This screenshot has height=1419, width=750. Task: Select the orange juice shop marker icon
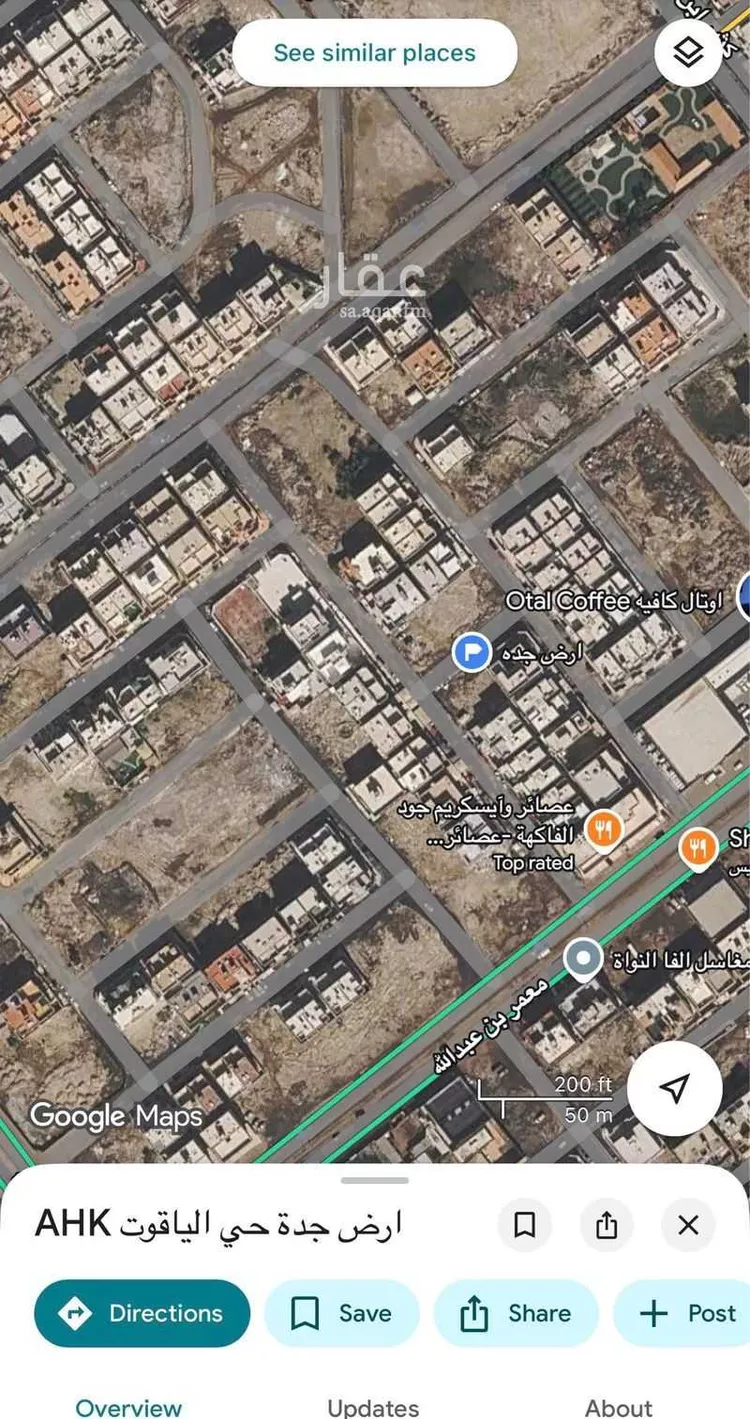(x=603, y=830)
